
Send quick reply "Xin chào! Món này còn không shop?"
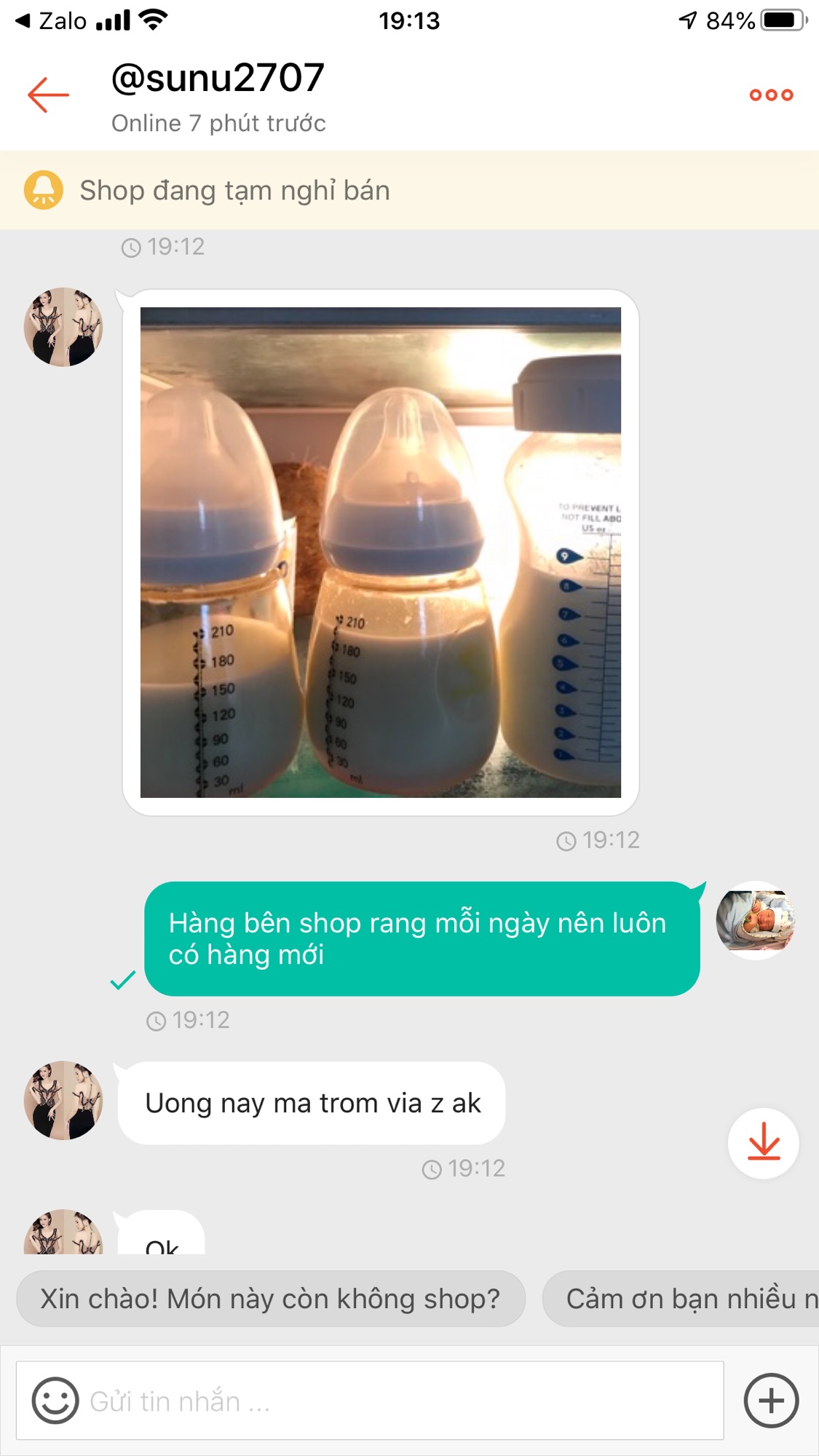pos(270,1299)
